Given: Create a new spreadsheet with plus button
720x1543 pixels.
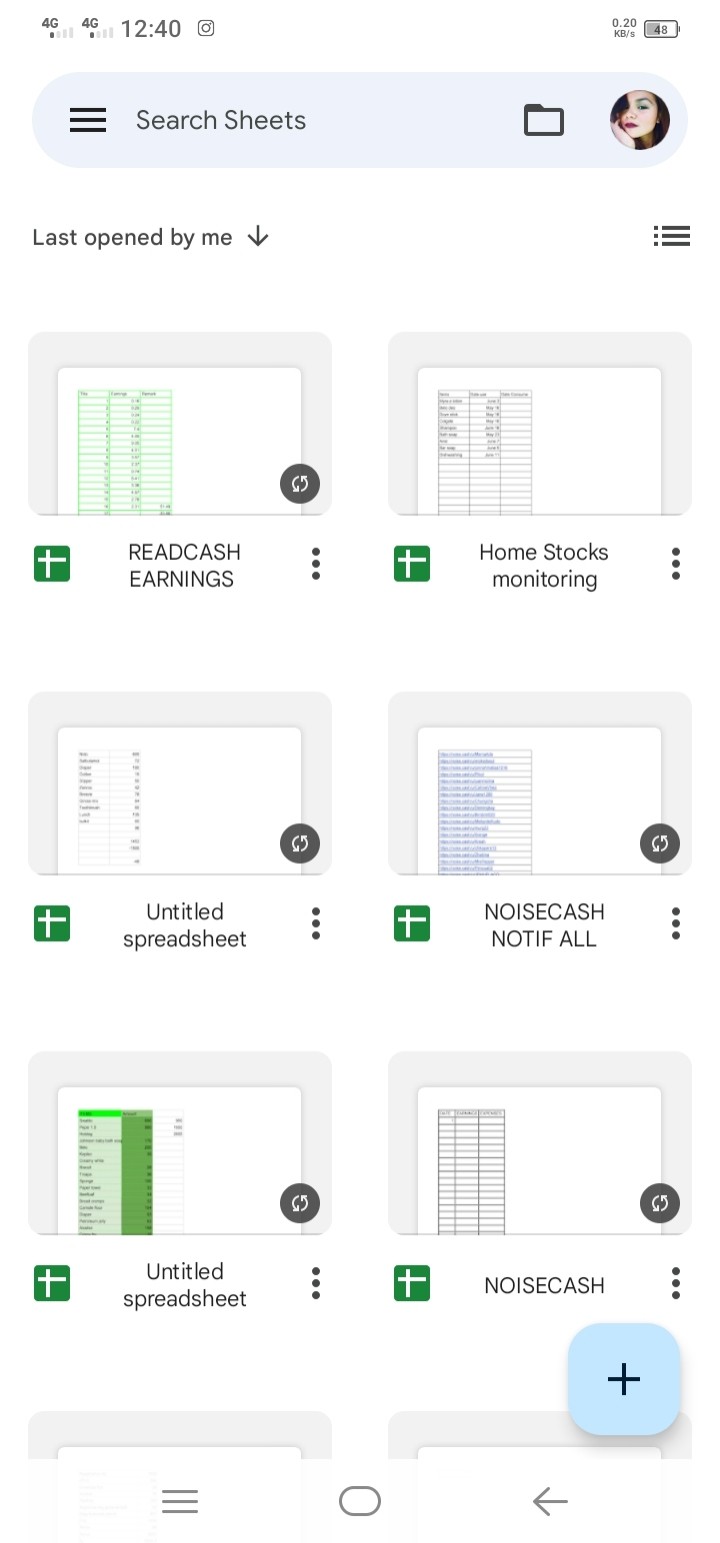Looking at the screenshot, I should [x=624, y=1379].
